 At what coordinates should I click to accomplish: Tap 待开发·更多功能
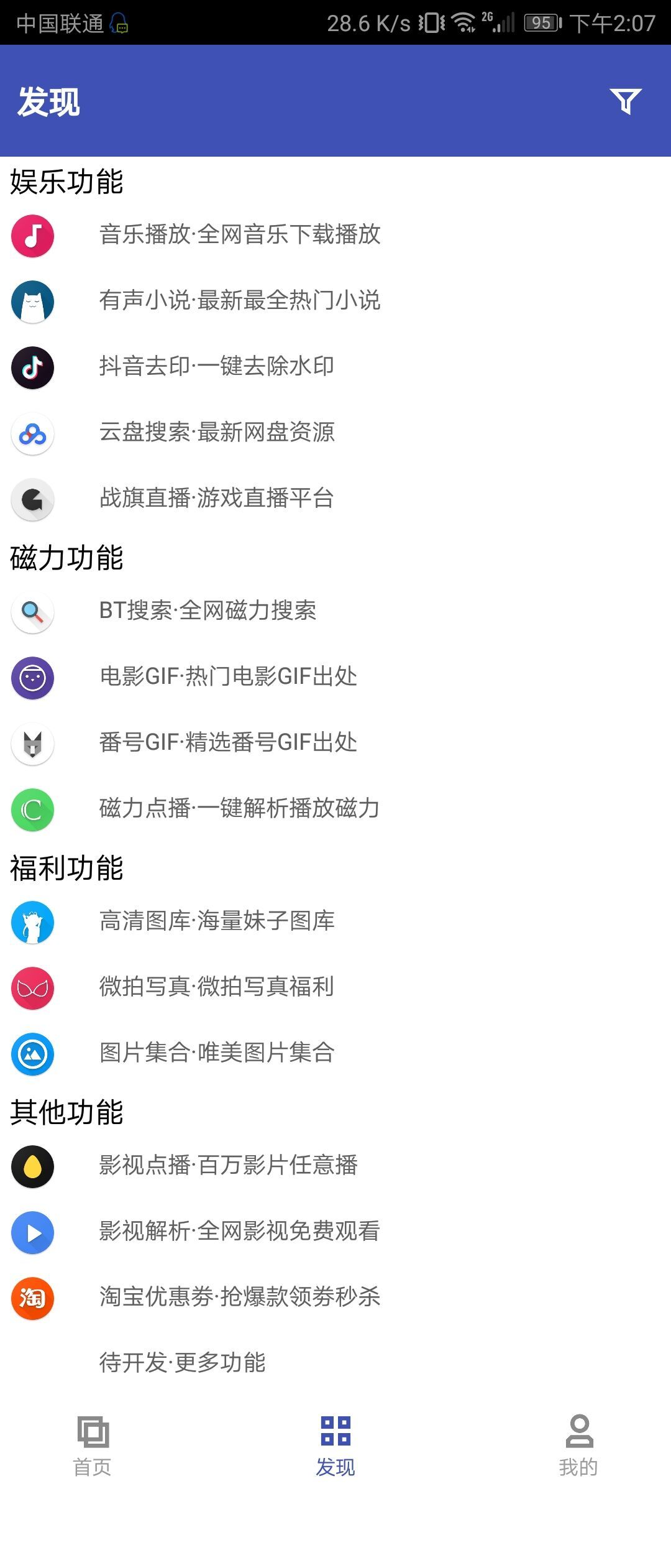coord(183,1363)
